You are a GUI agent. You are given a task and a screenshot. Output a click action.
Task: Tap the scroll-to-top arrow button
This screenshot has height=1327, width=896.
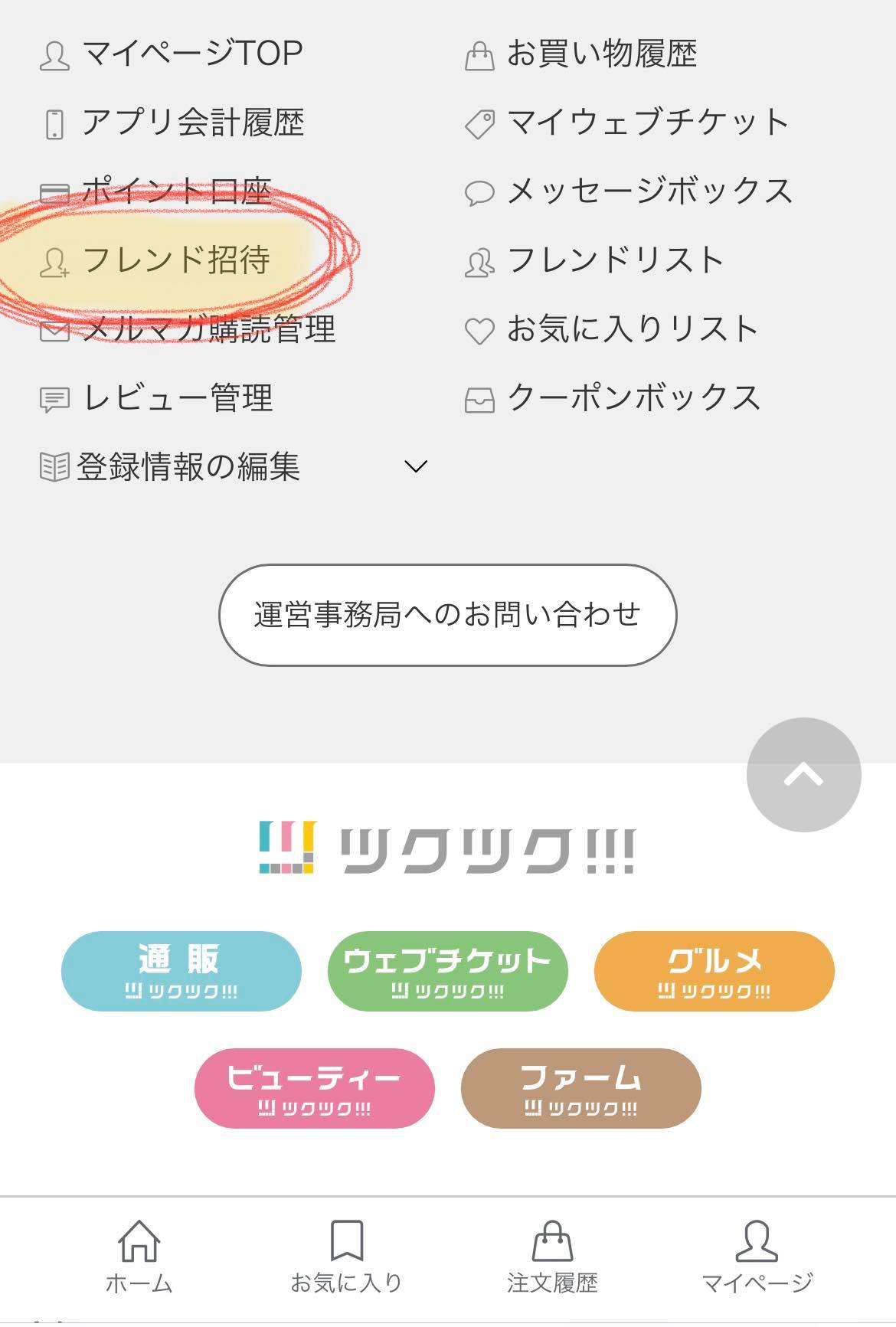(803, 775)
